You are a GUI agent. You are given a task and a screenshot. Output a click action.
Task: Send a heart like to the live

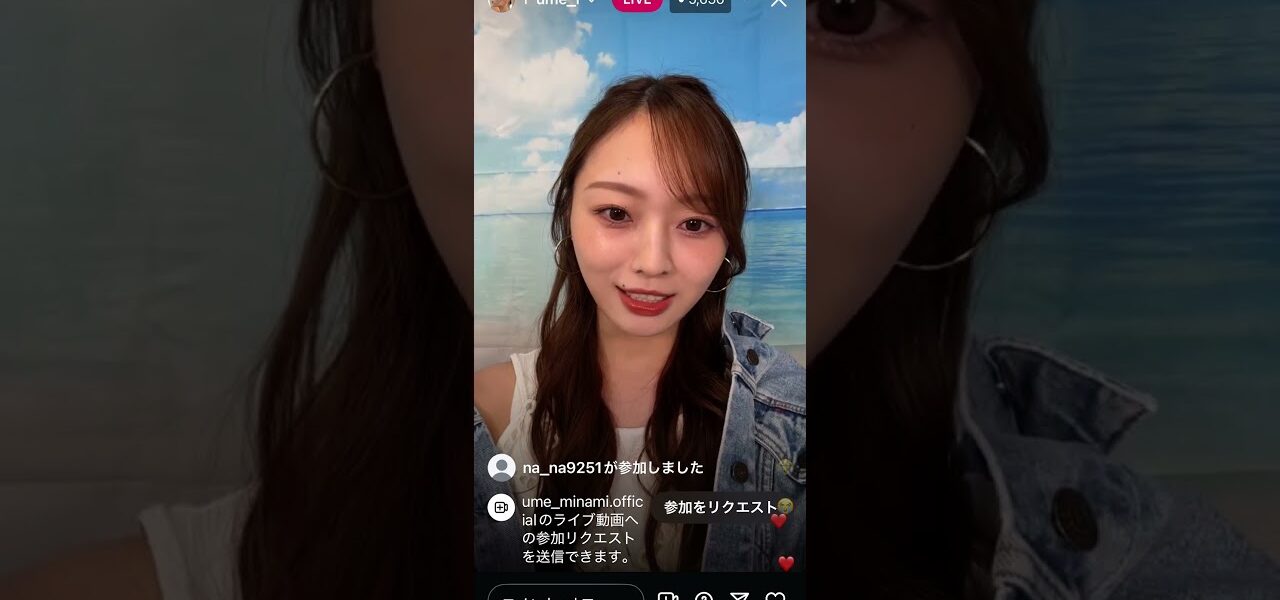[x=775, y=597]
